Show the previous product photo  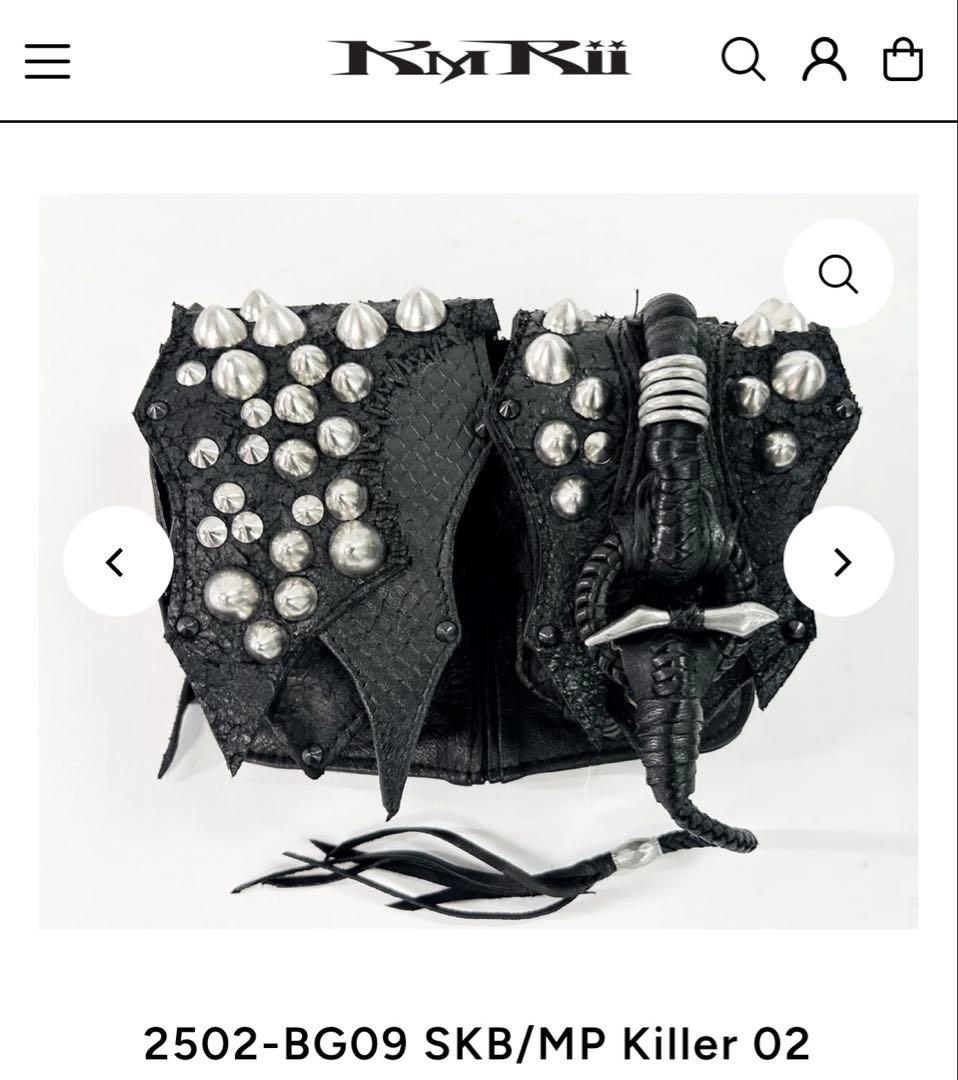tap(117, 562)
